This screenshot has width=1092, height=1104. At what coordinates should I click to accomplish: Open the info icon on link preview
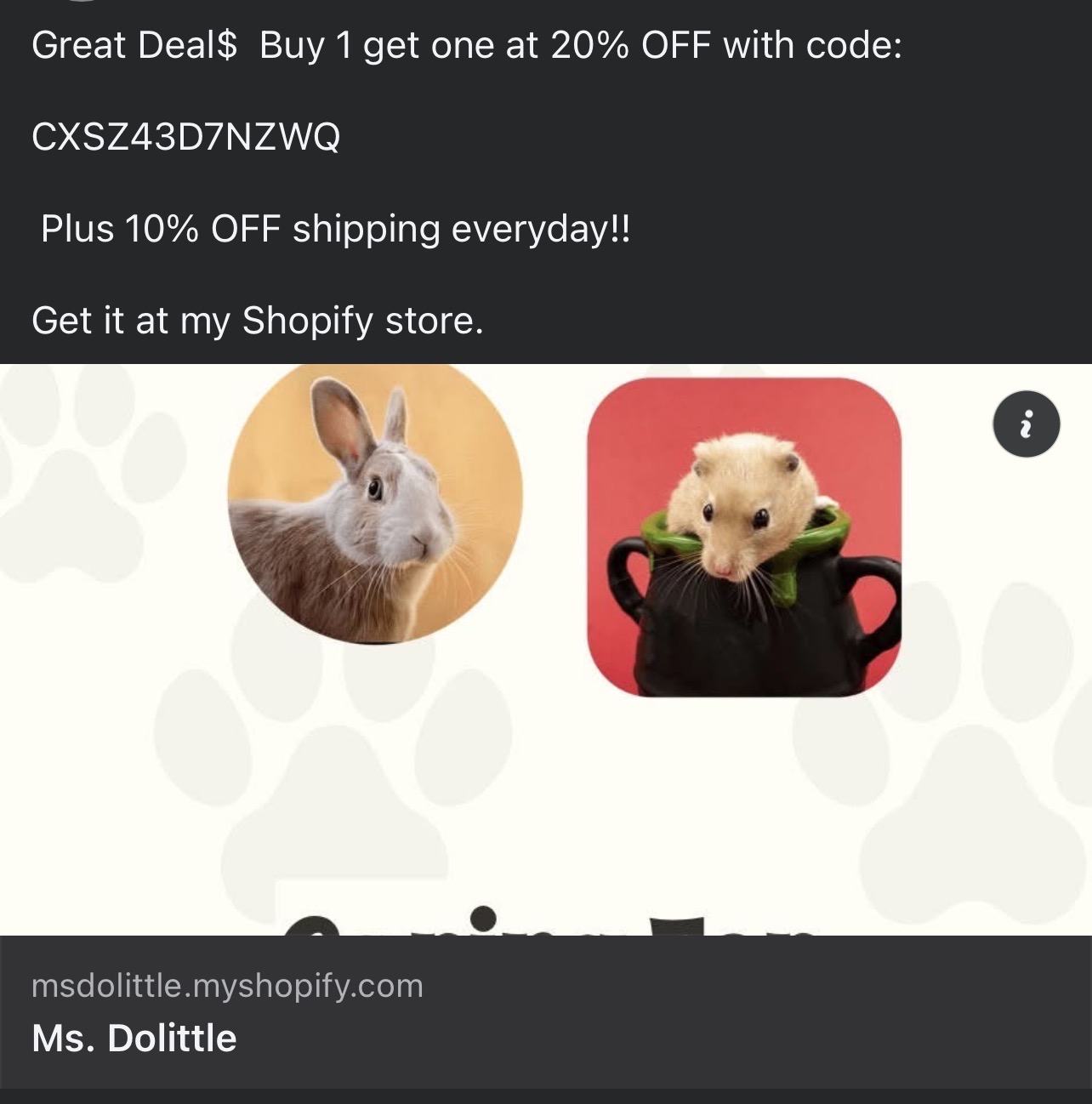[x=1026, y=424]
